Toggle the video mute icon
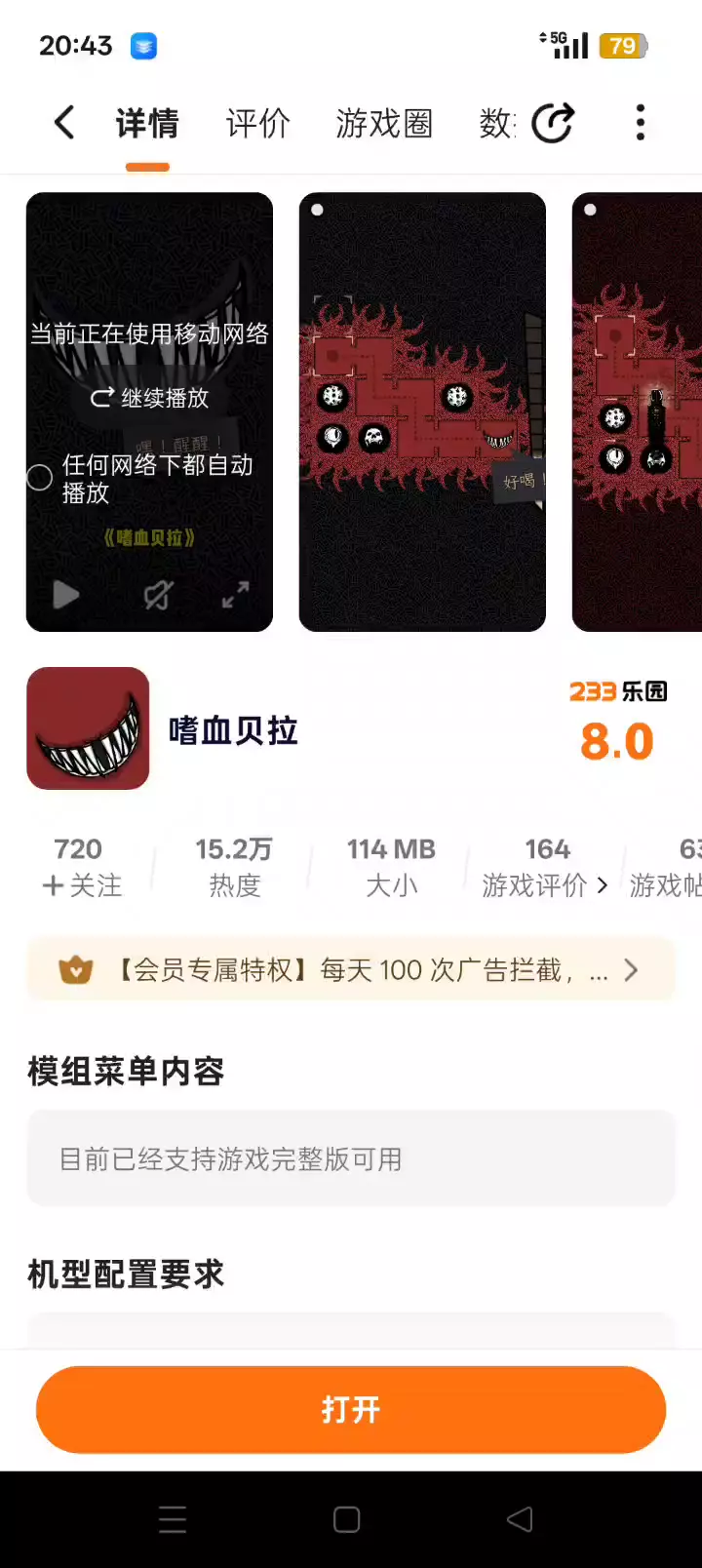 coord(158,594)
